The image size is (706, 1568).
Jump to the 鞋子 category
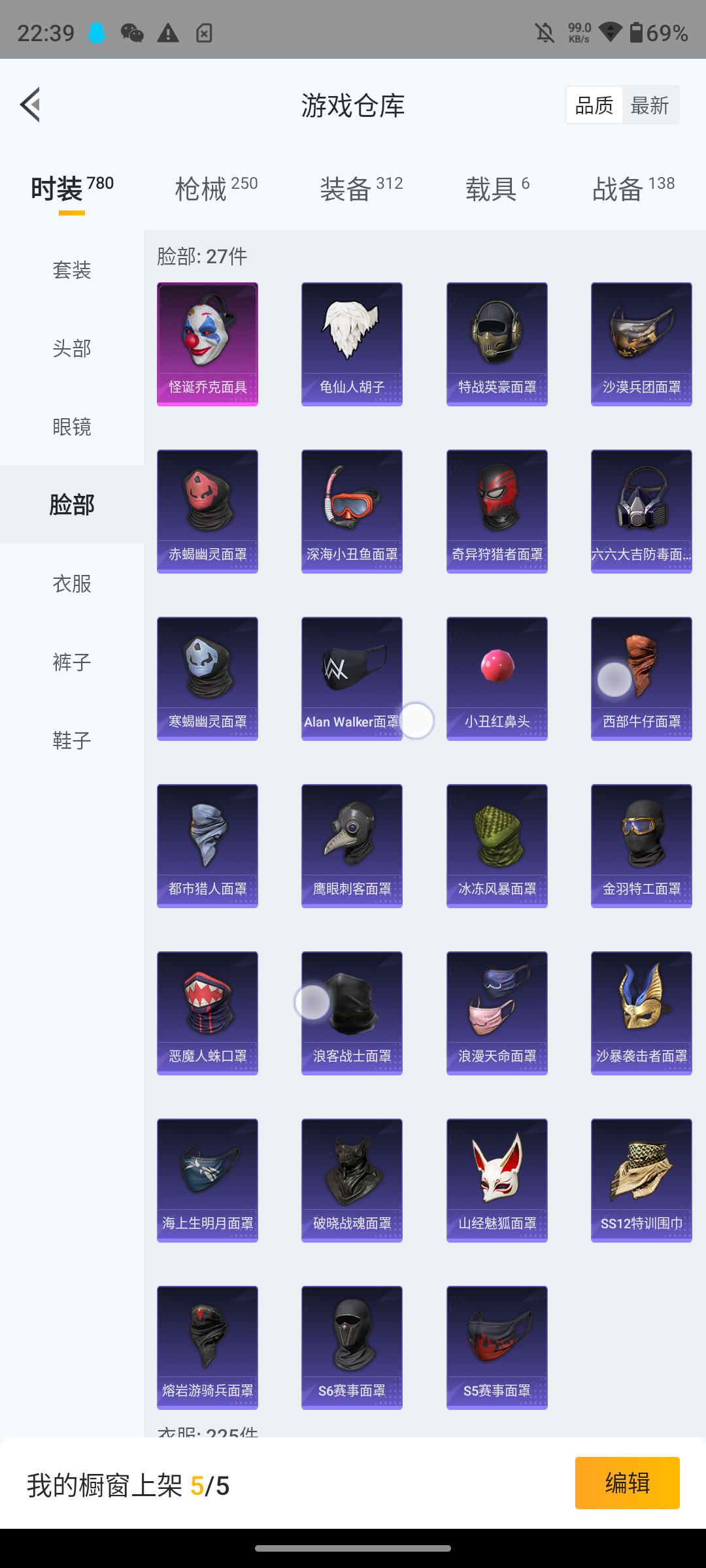[72, 740]
